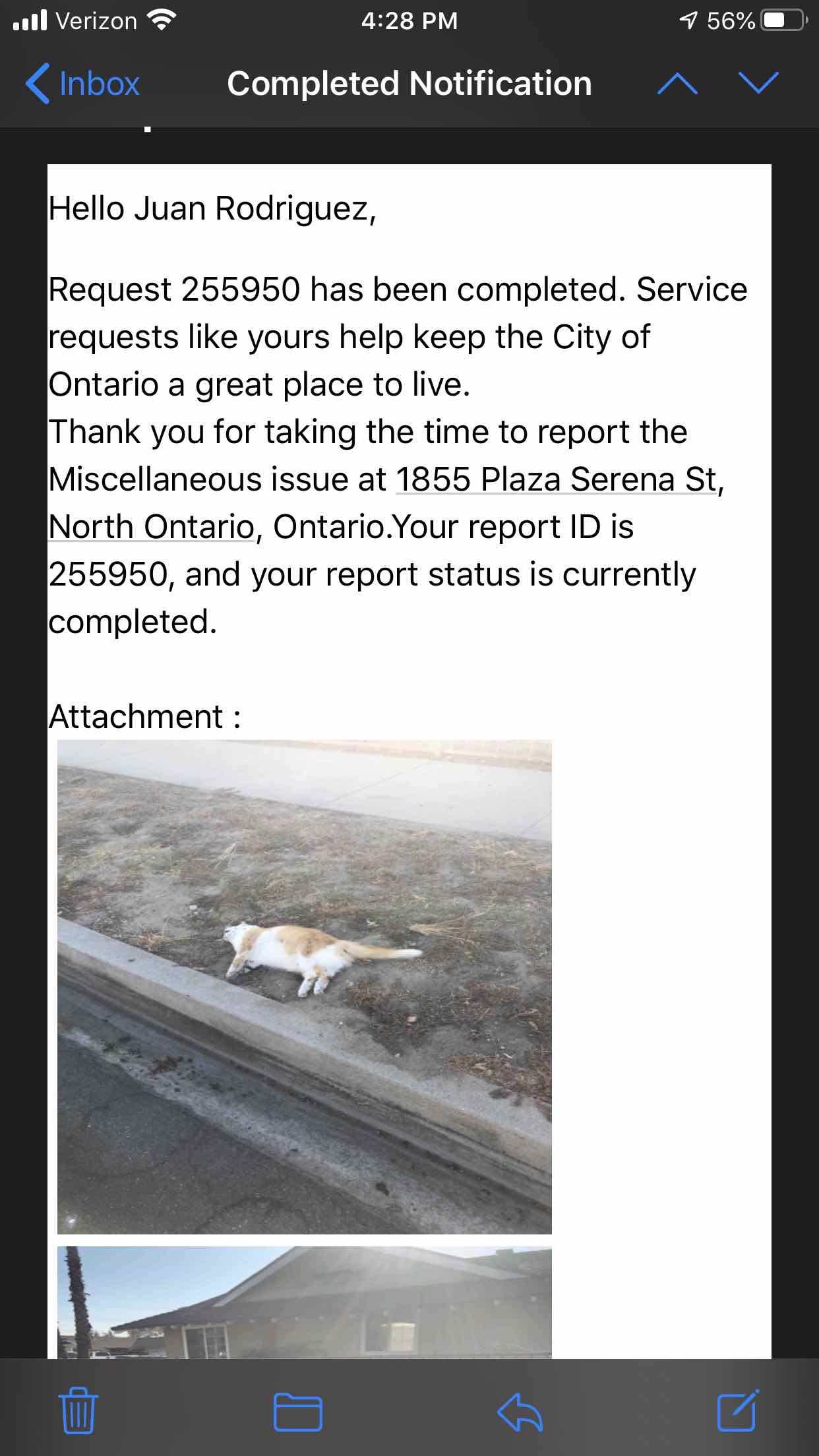This screenshot has width=819, height=1456.
Task: Go to the previous message with up arrow
Action: pyautogui.click(x=677, y=84)
